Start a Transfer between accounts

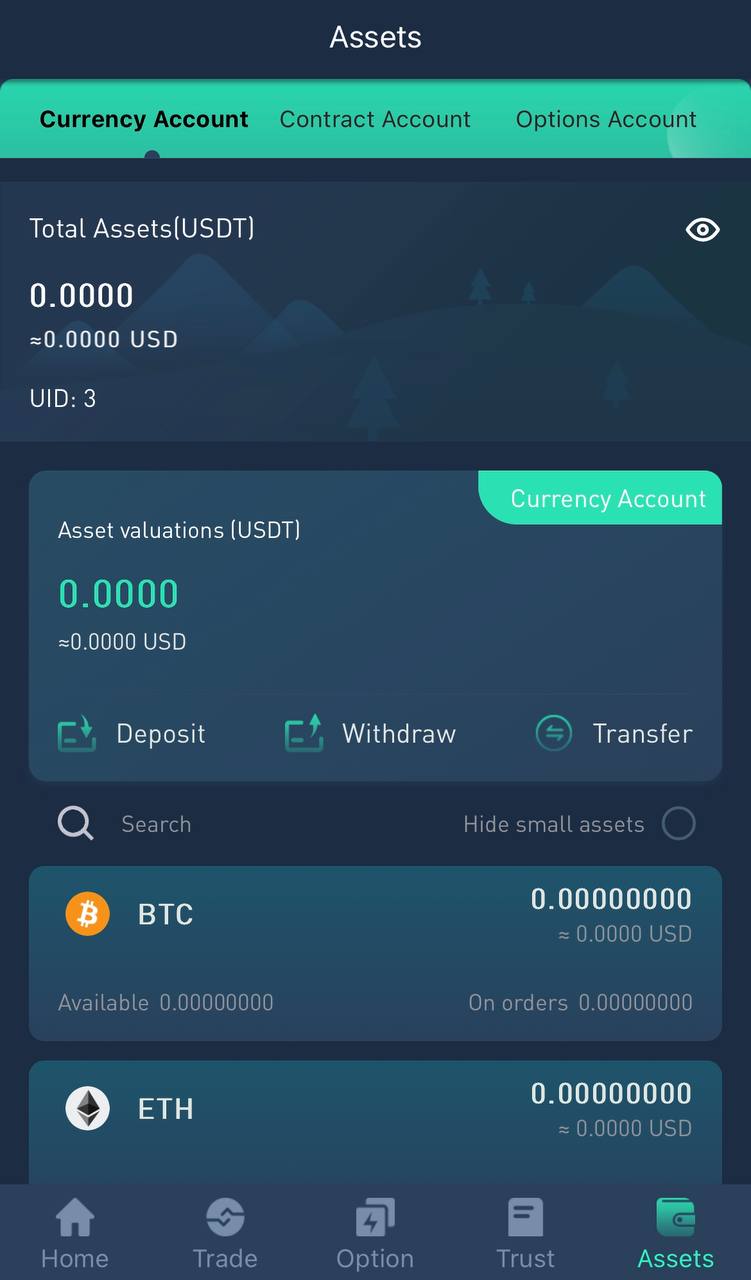click(x=613, y=734)
